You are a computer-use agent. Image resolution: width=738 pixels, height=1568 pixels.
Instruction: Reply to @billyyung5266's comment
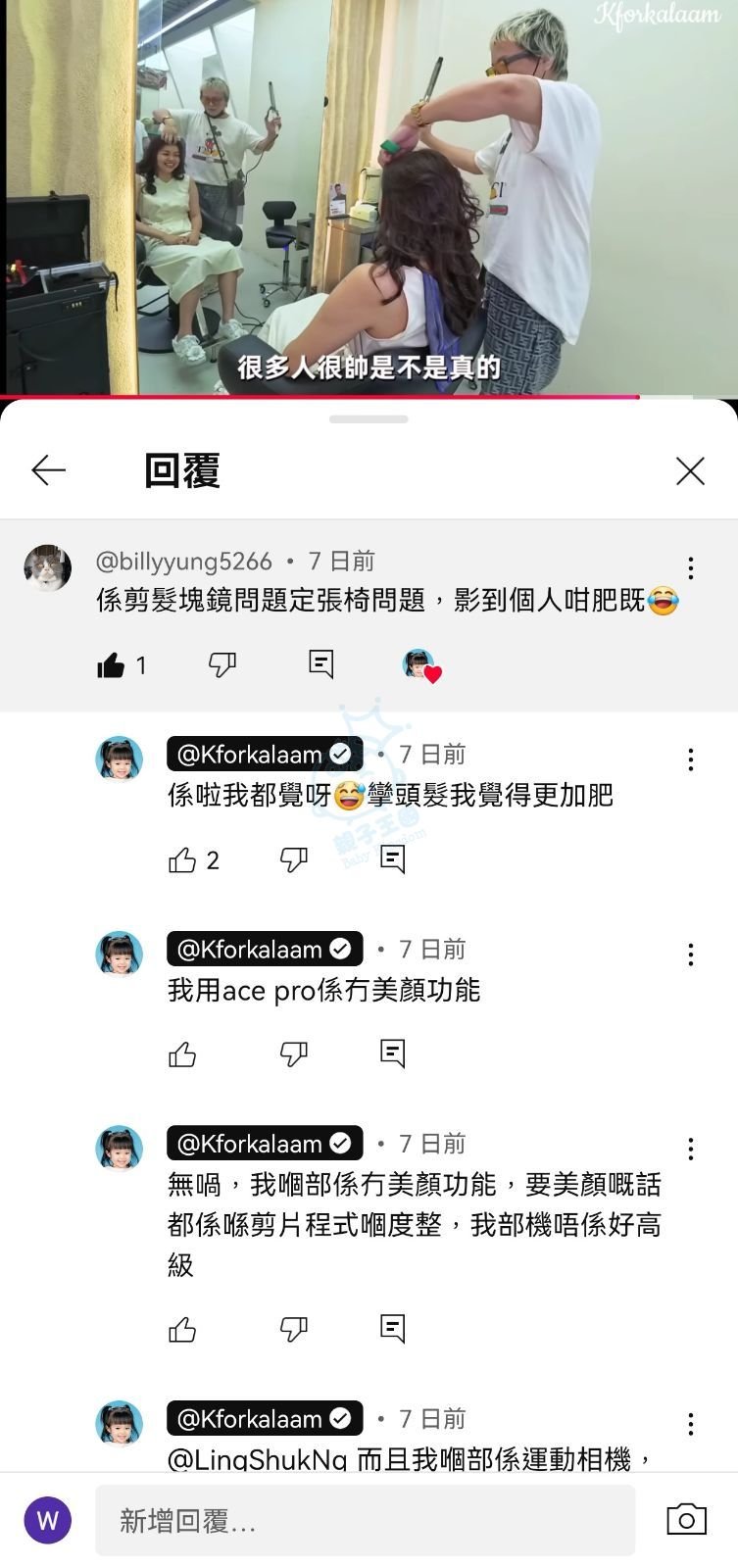[320, 664]
